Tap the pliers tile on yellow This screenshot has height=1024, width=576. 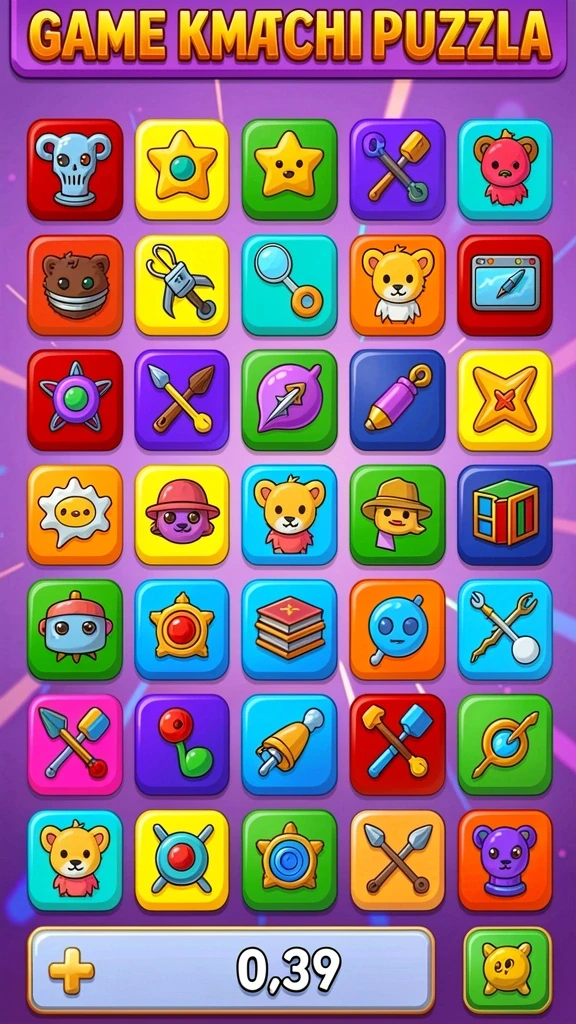tap(182, 285)
